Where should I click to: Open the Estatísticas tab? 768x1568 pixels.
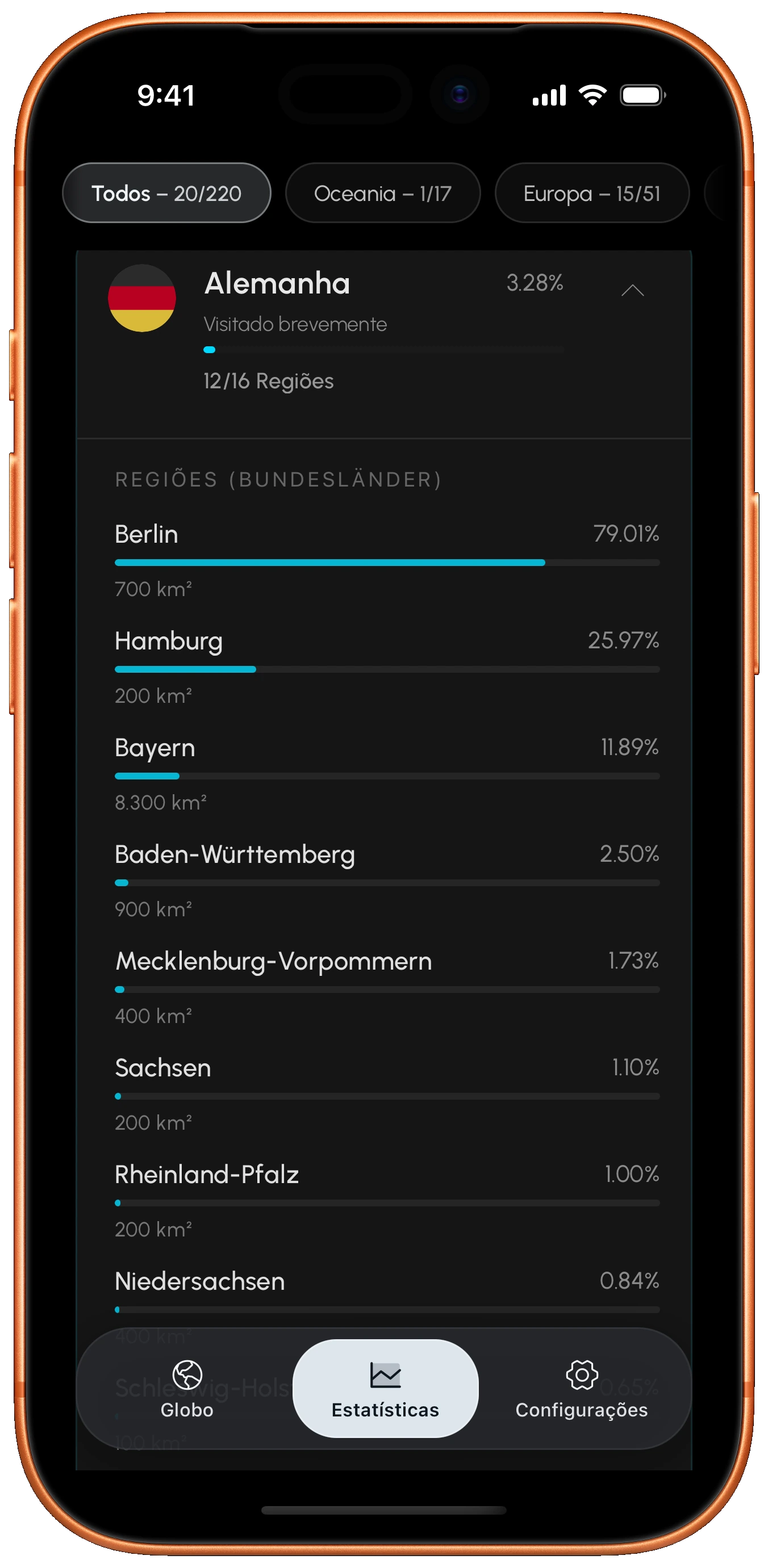[385, 1389]
